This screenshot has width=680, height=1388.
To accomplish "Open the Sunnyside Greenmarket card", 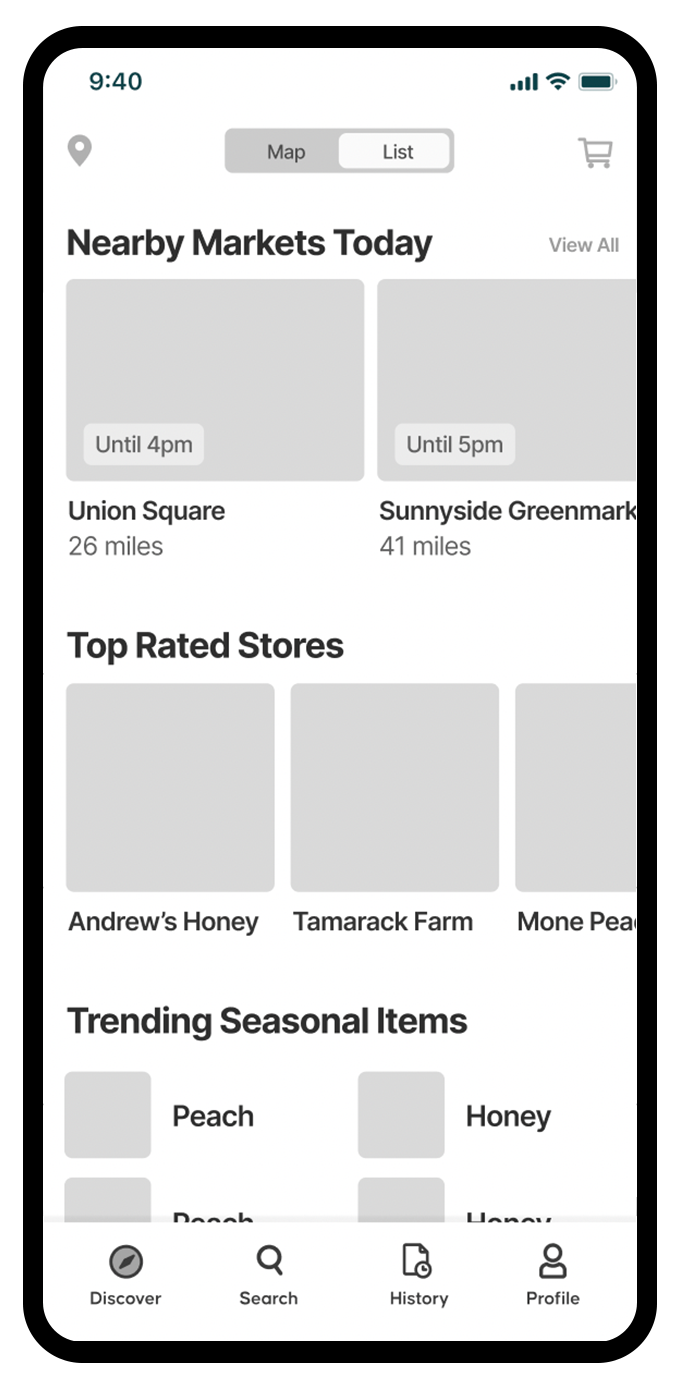I will click(506, 381).
